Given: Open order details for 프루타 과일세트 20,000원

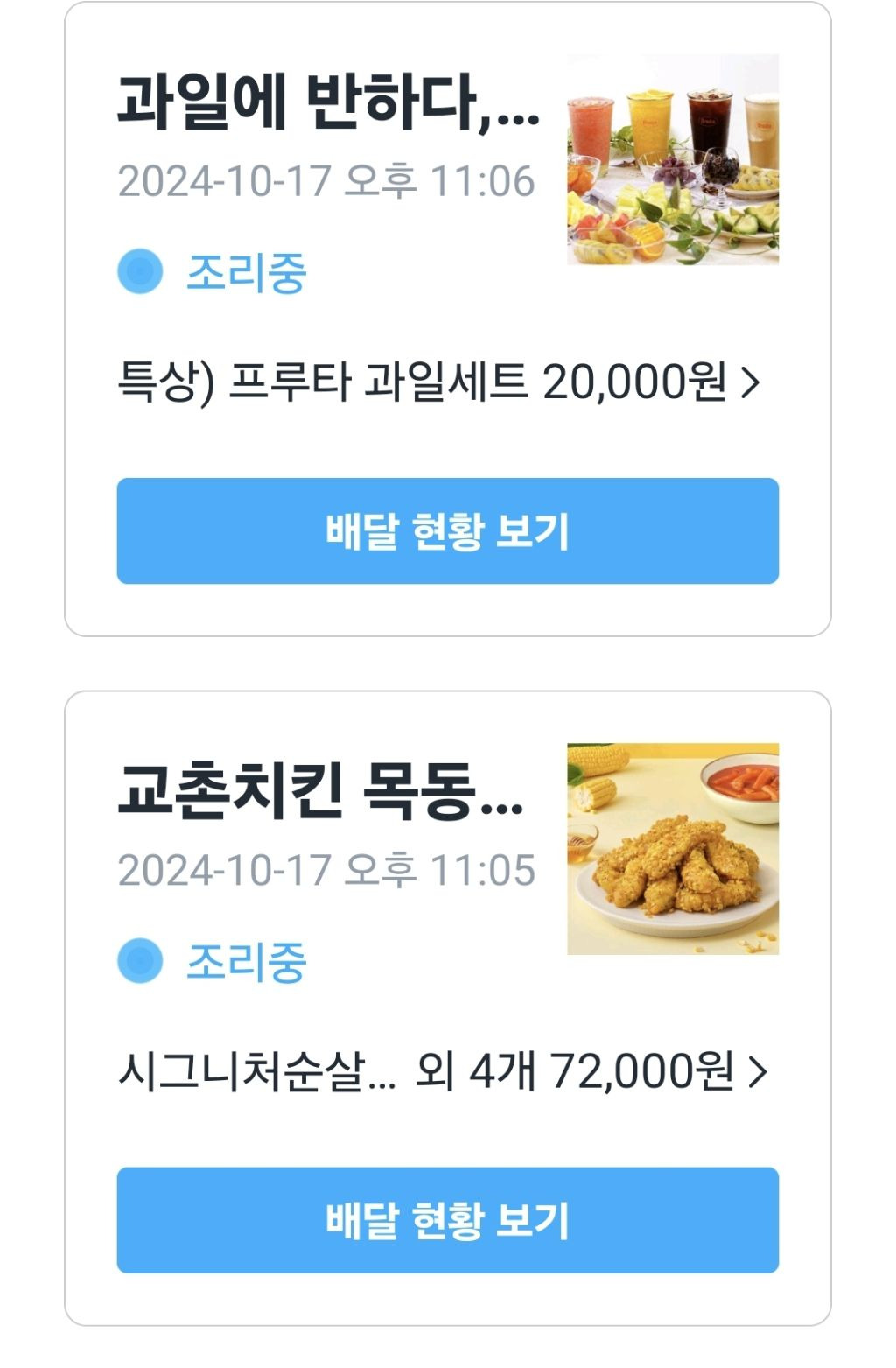Looking at the screenshot, I should (x=437, y=382).
